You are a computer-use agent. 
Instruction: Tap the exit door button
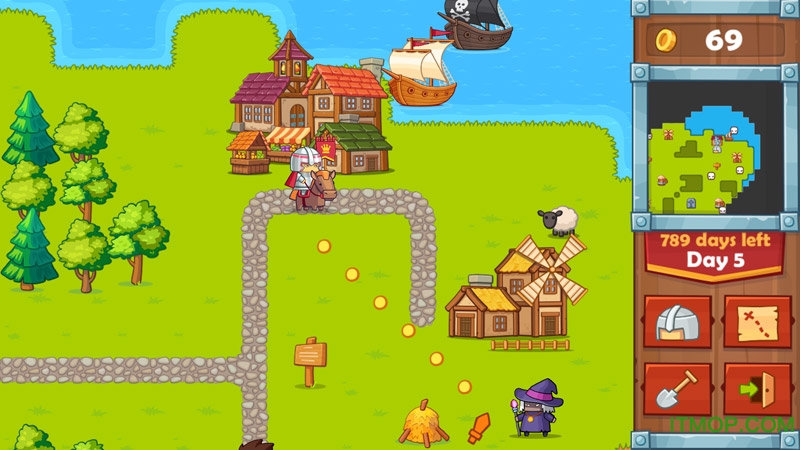757,389
